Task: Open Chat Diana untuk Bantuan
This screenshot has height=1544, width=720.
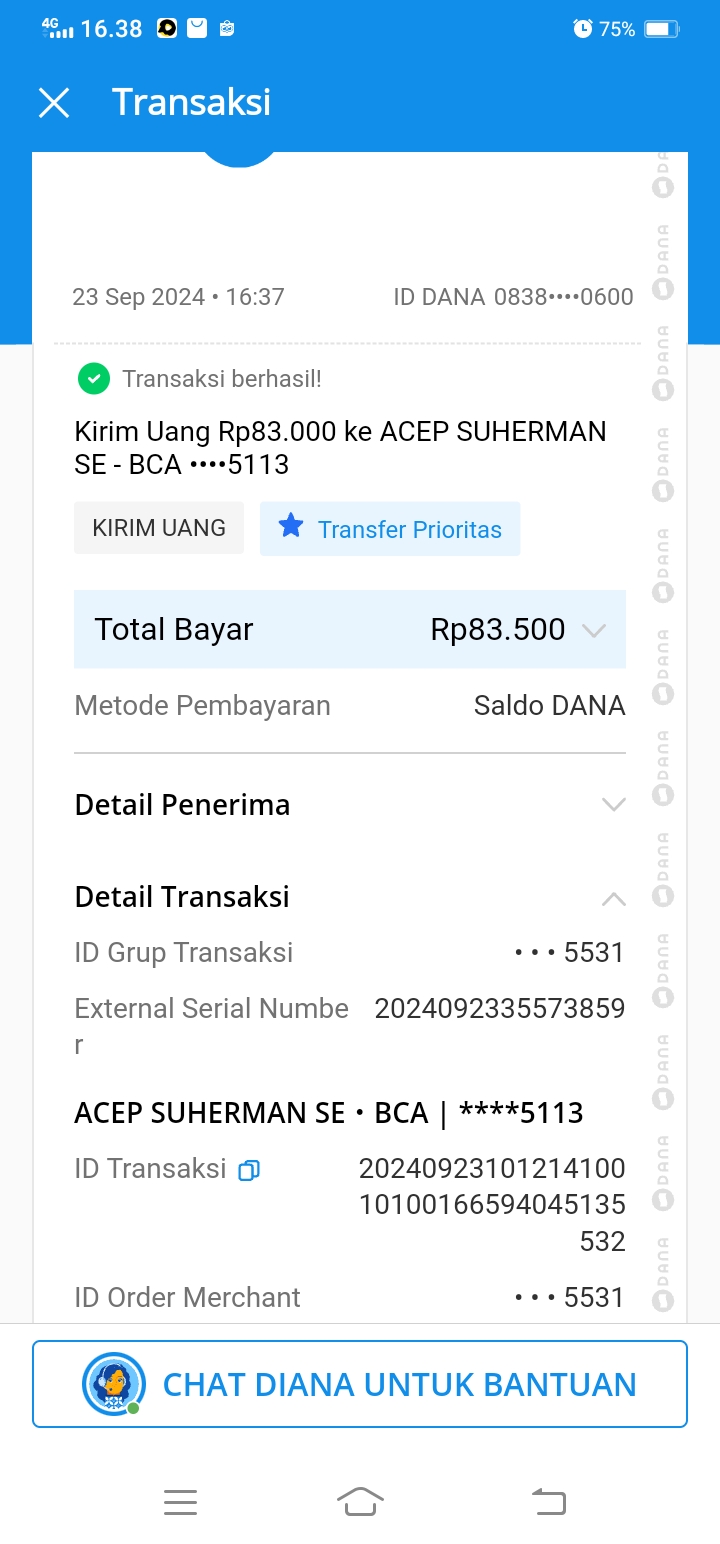Action: click(360, 1384)
